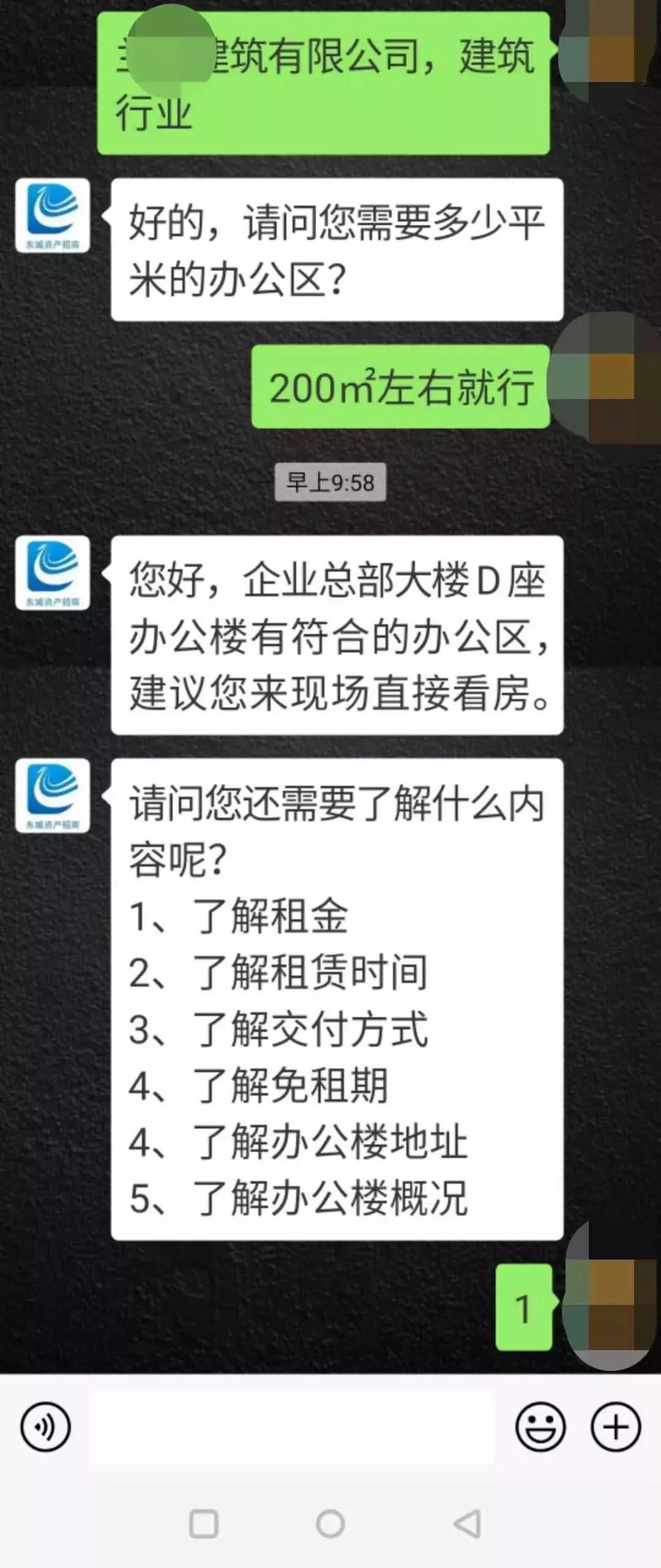Open the recent apps view
This screenshot has height=1568, width=661.
coord(204,1523)
